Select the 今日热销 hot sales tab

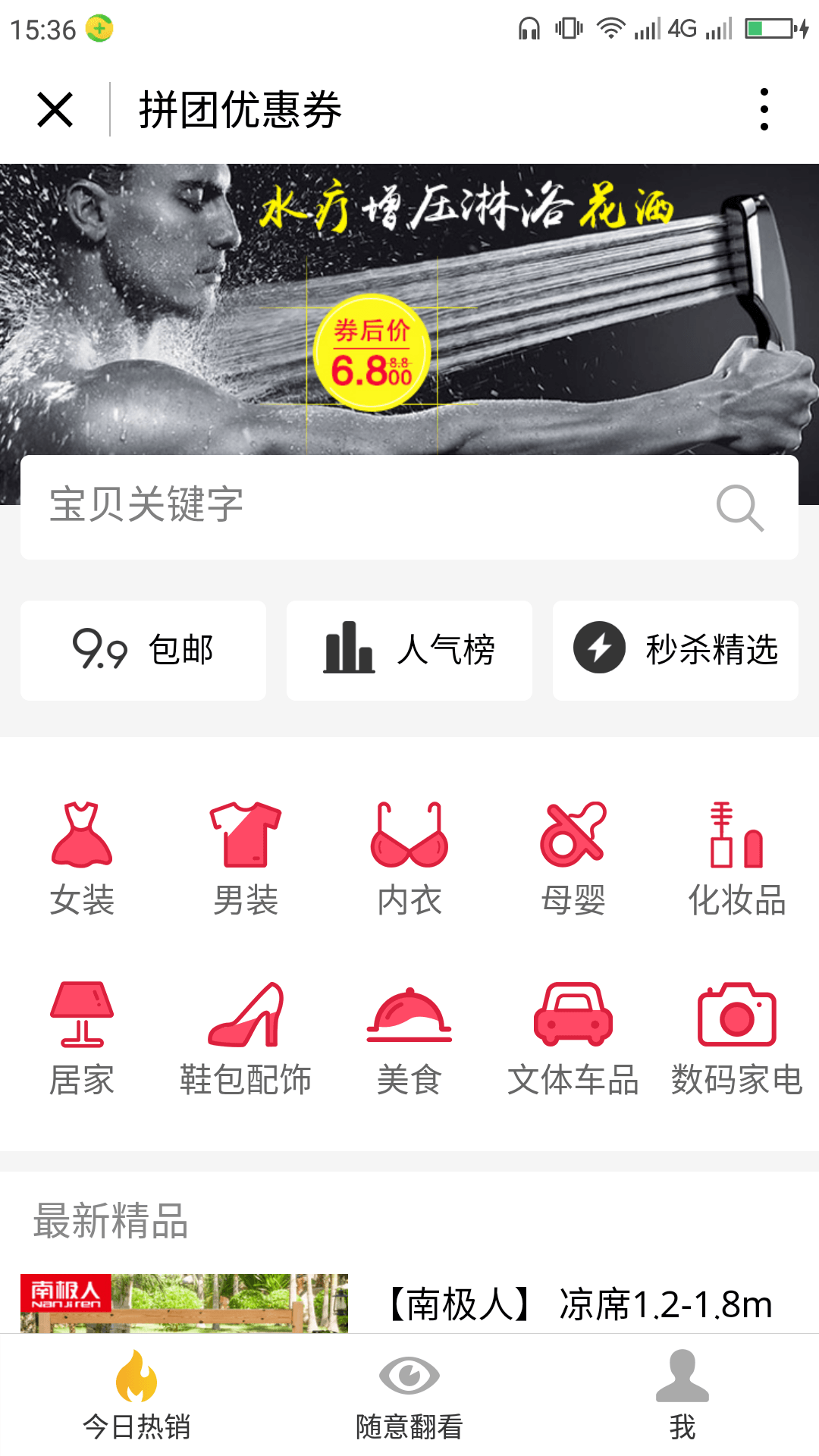point(136,1407)
